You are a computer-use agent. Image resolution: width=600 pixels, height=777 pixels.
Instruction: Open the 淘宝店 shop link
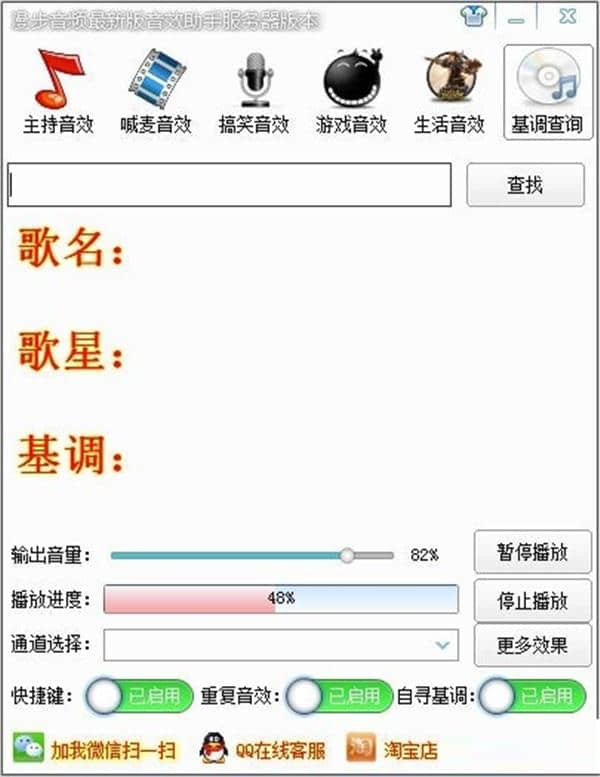[x=393, y=749]
